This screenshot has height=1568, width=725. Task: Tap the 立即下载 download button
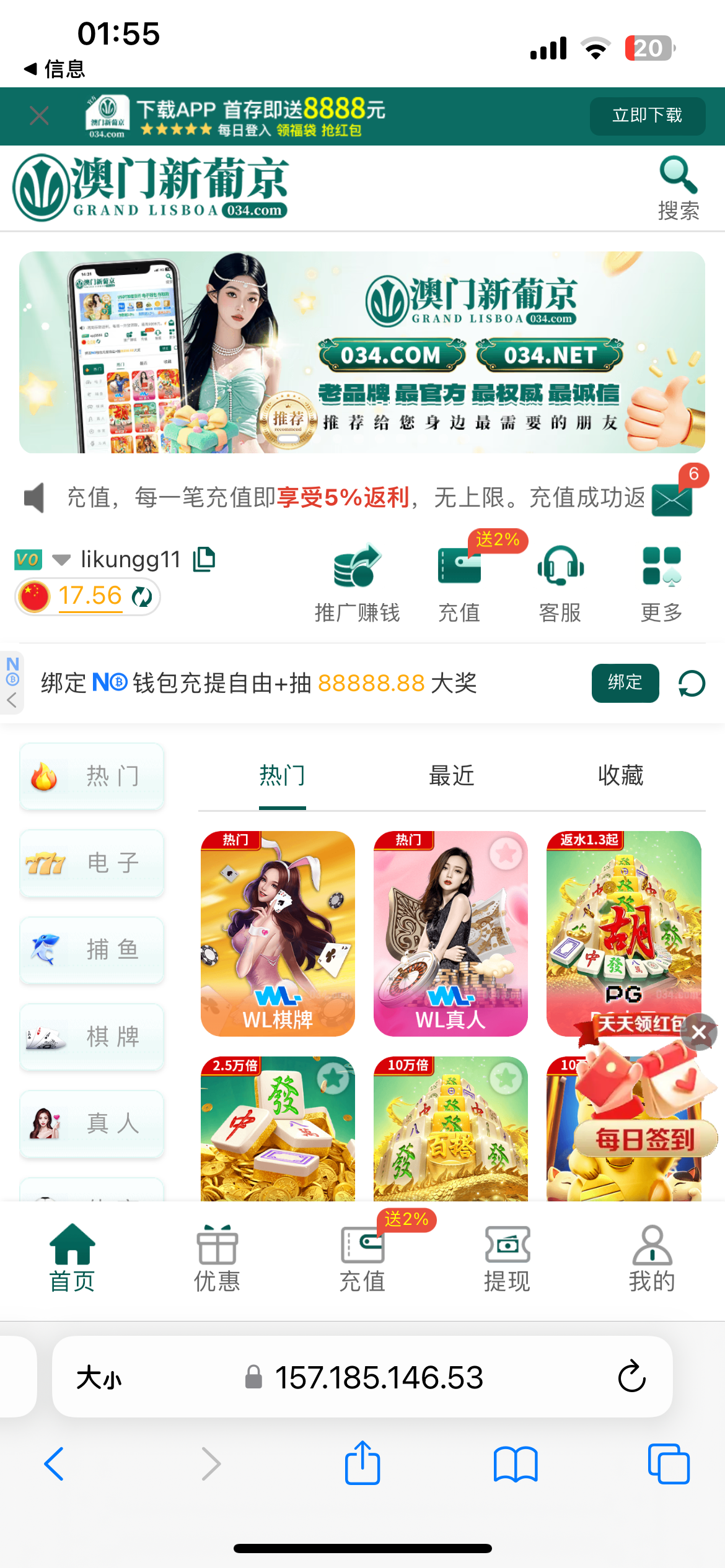tap(647, 116)
